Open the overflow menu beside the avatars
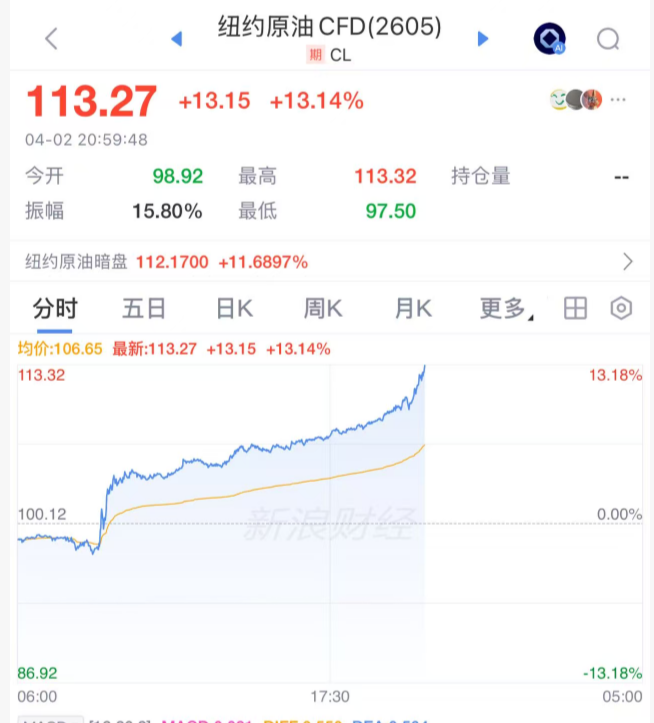654x723 pixels. (x=620, y=100)
